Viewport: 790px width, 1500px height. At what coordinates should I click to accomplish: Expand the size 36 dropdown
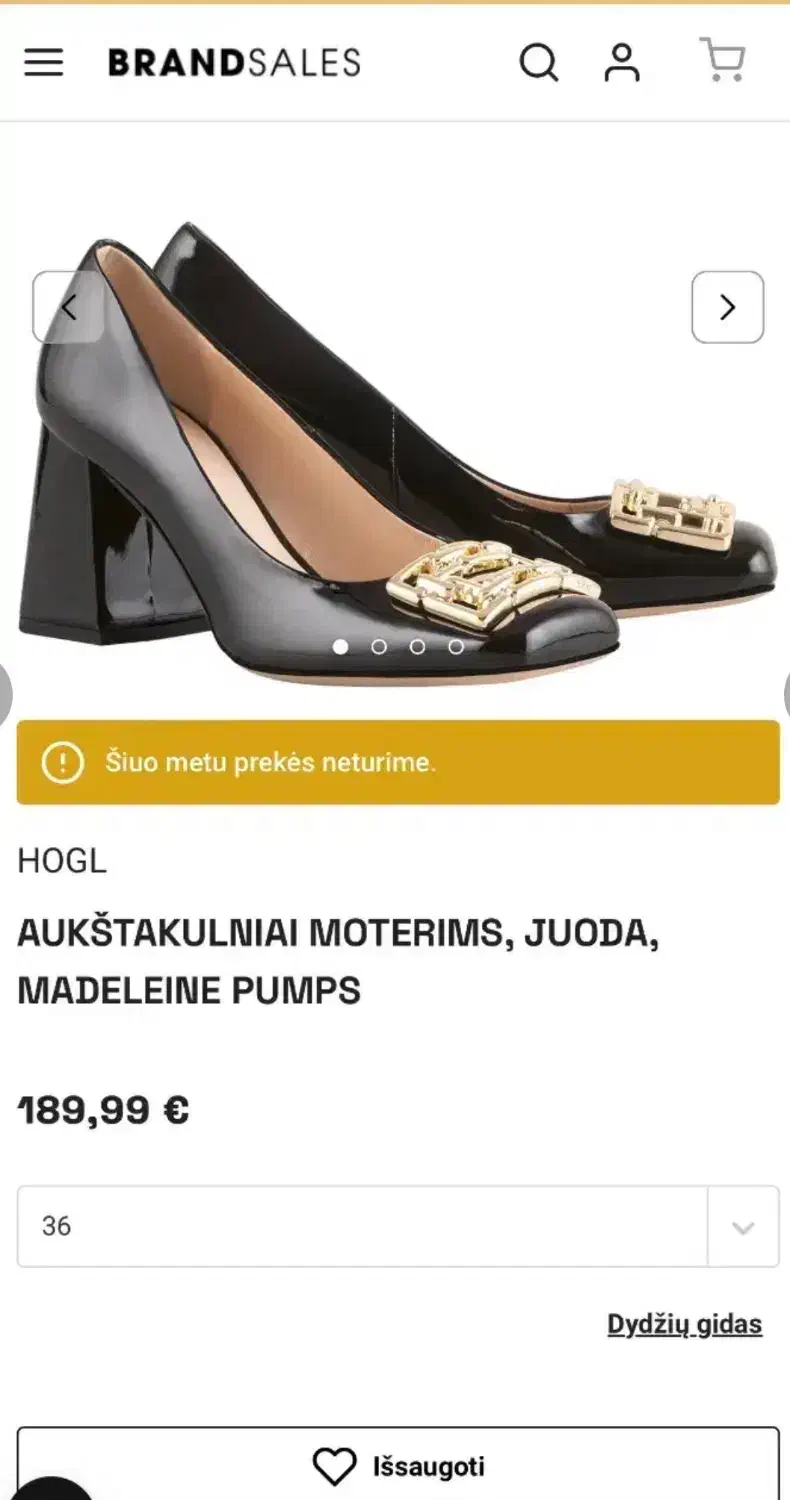pos(398,1226)
